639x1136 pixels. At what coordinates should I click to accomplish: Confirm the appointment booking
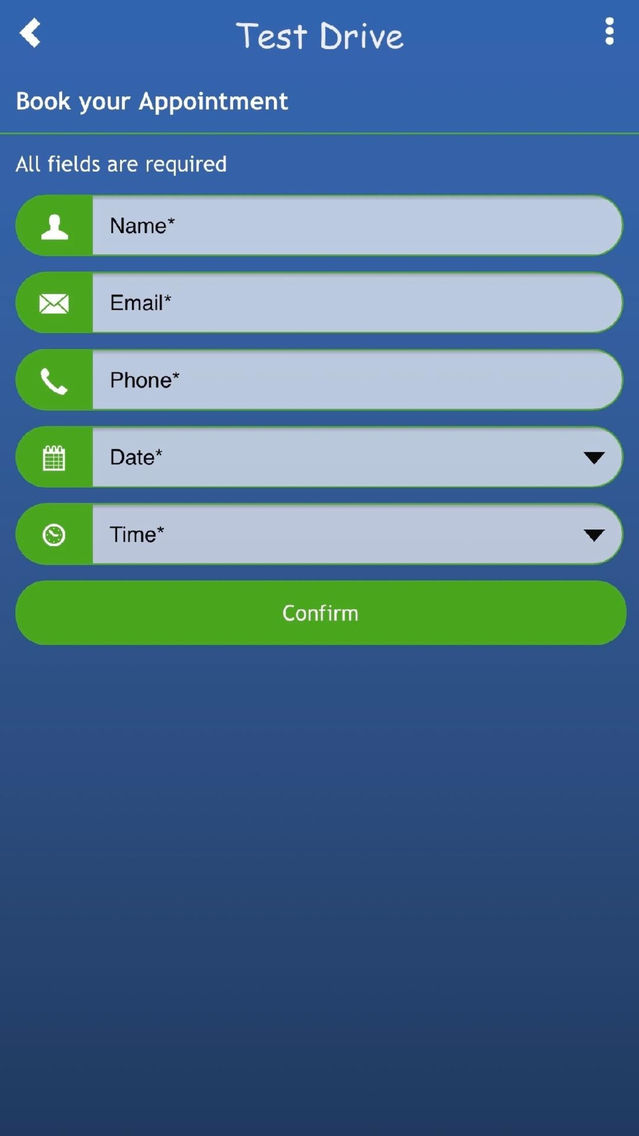[x=320, y=613]
